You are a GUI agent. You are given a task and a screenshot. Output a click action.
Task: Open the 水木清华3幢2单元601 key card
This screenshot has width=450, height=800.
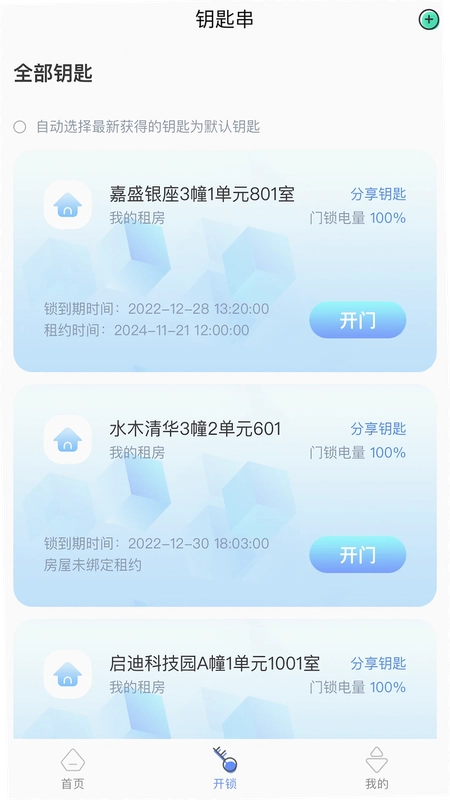[x=225, y=495]
